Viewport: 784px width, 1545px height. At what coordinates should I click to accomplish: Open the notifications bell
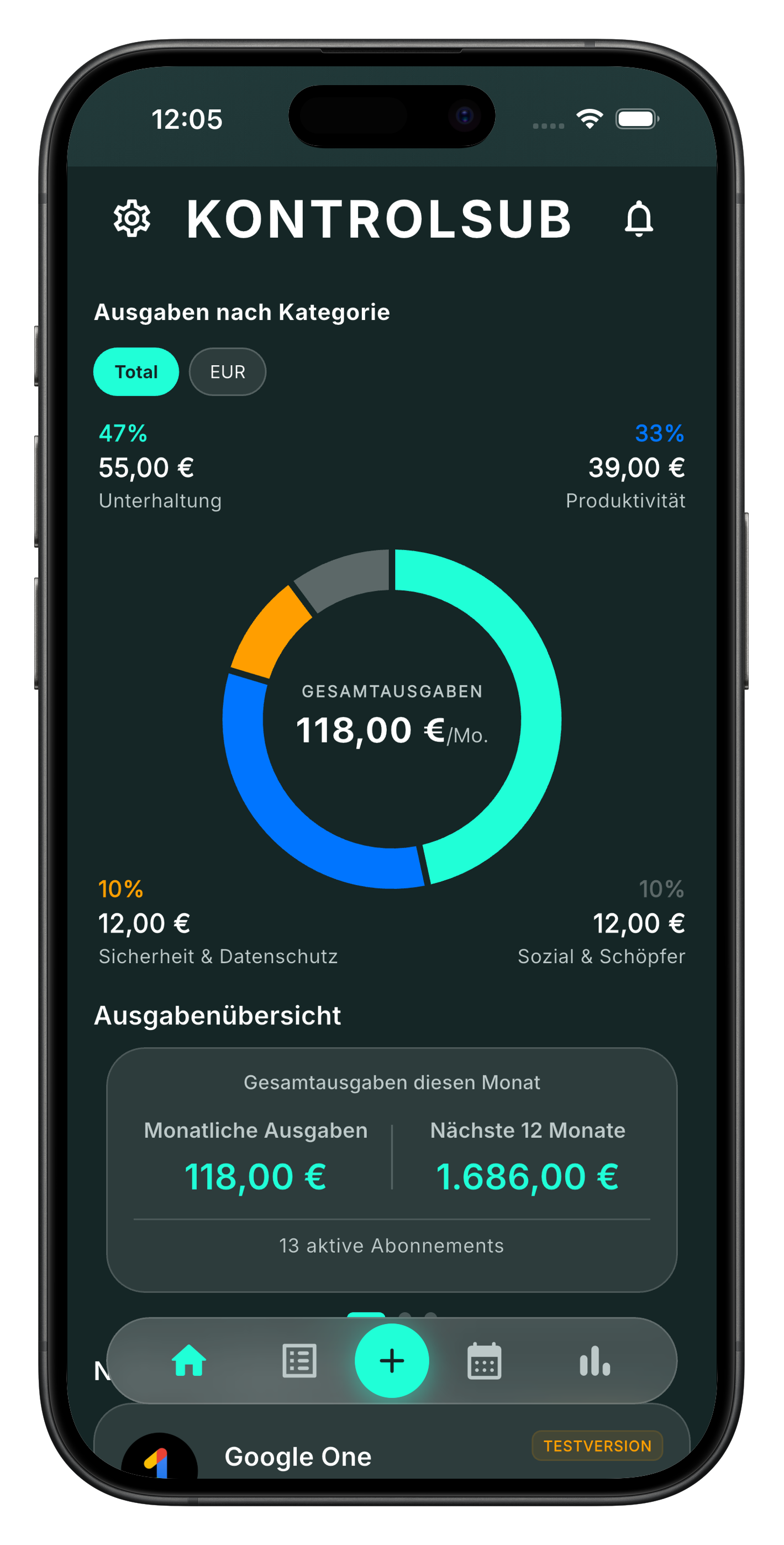[640, 219]
